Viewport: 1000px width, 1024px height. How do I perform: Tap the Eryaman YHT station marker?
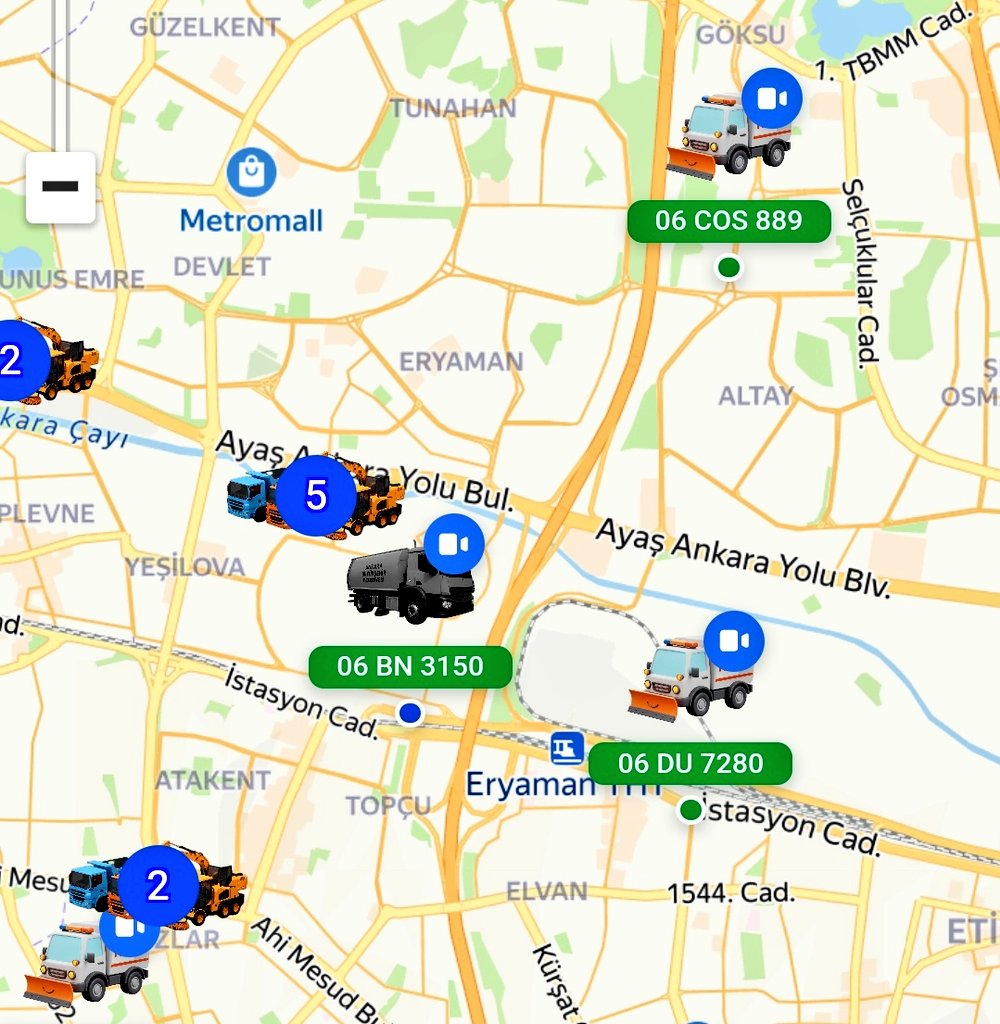pos(567,746)
